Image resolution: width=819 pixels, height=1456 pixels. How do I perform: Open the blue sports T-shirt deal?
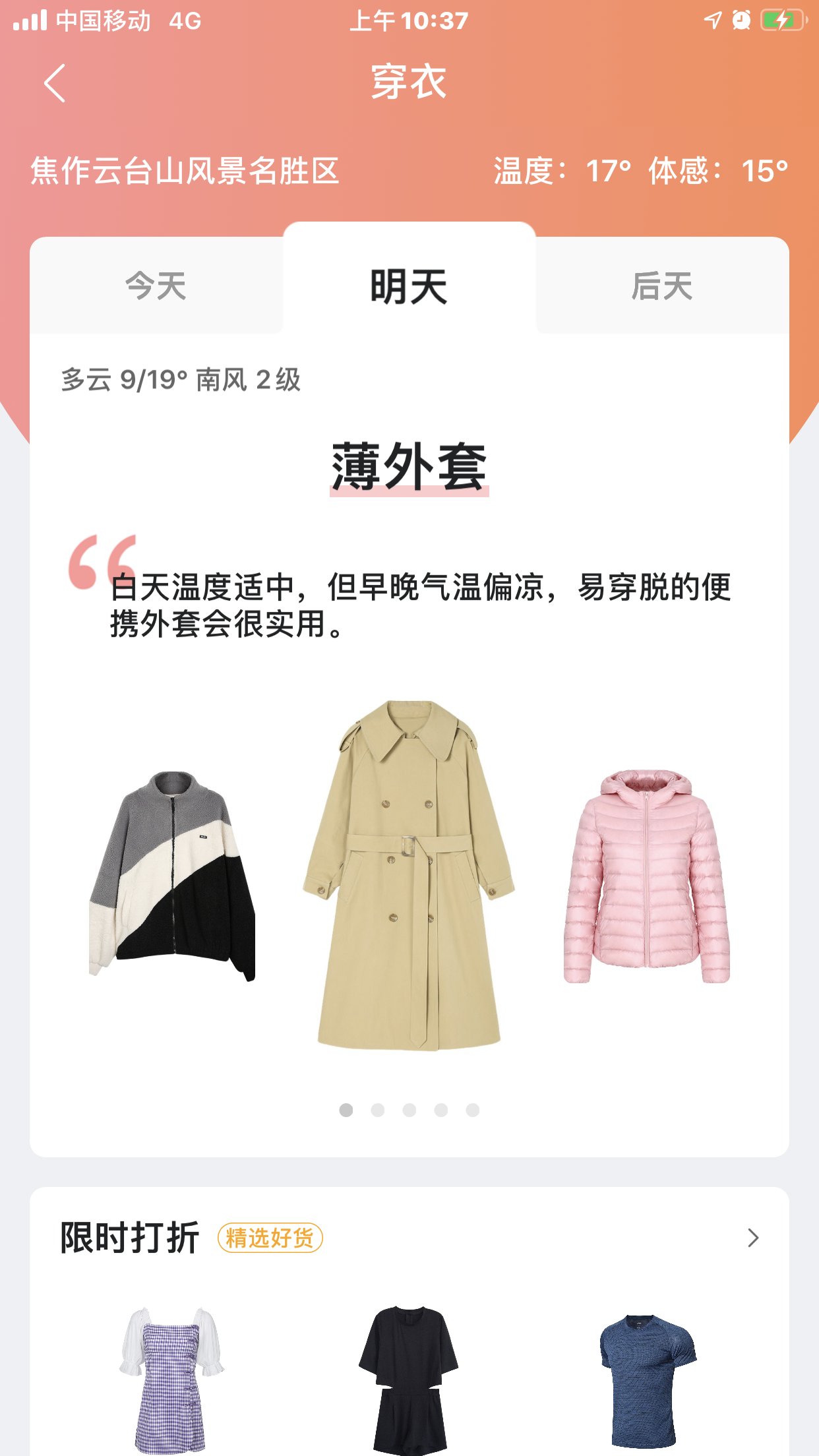click(x=648, y=1381)
